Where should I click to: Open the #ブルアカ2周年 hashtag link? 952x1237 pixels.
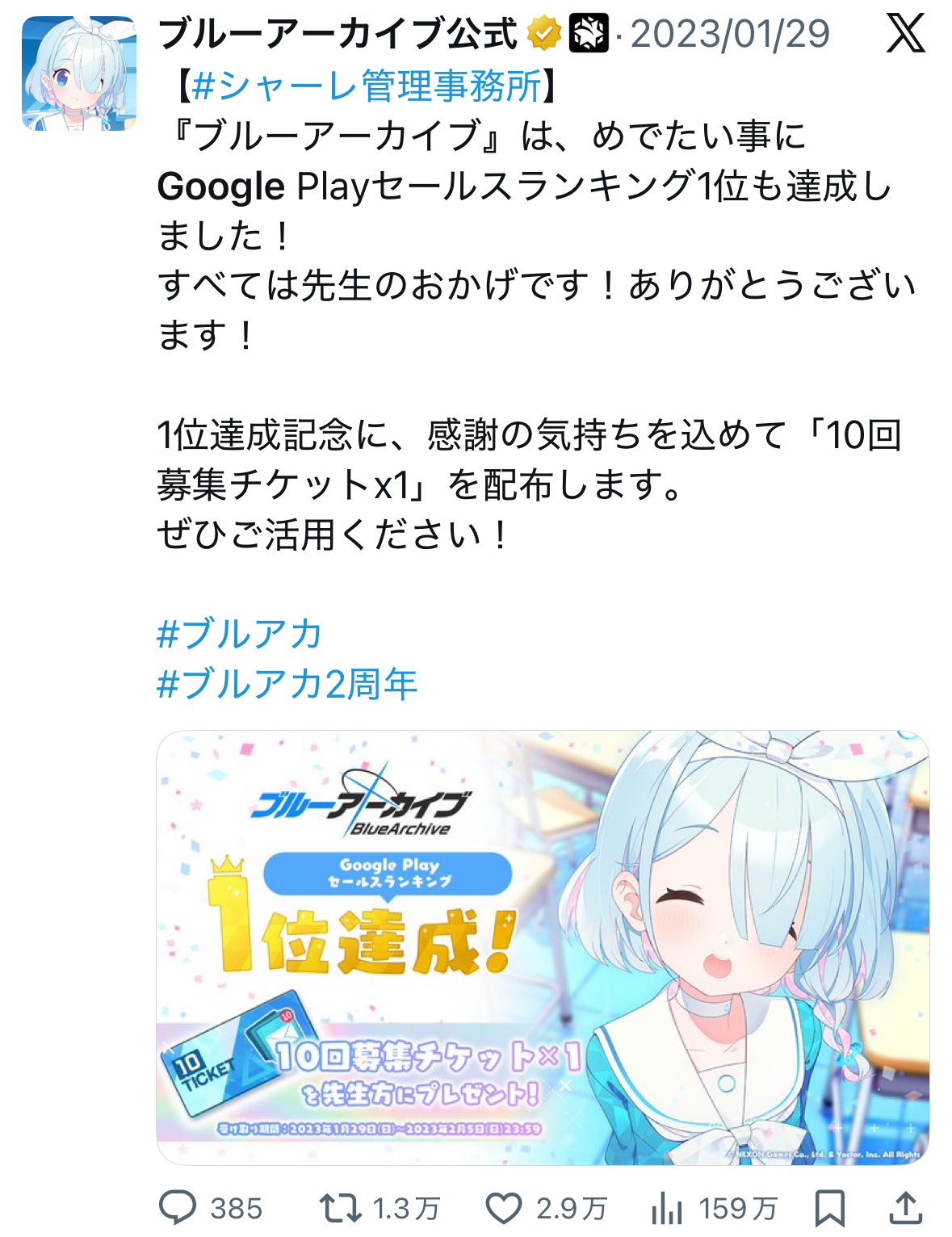pyautogui.click(x=287, y=684)
